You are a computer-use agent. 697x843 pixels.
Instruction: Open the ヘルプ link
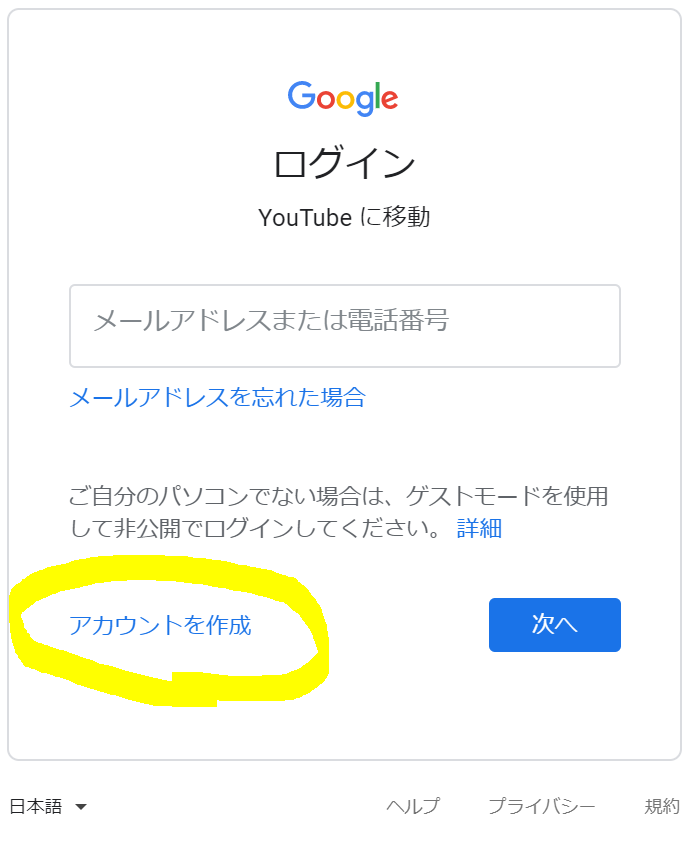412,806
